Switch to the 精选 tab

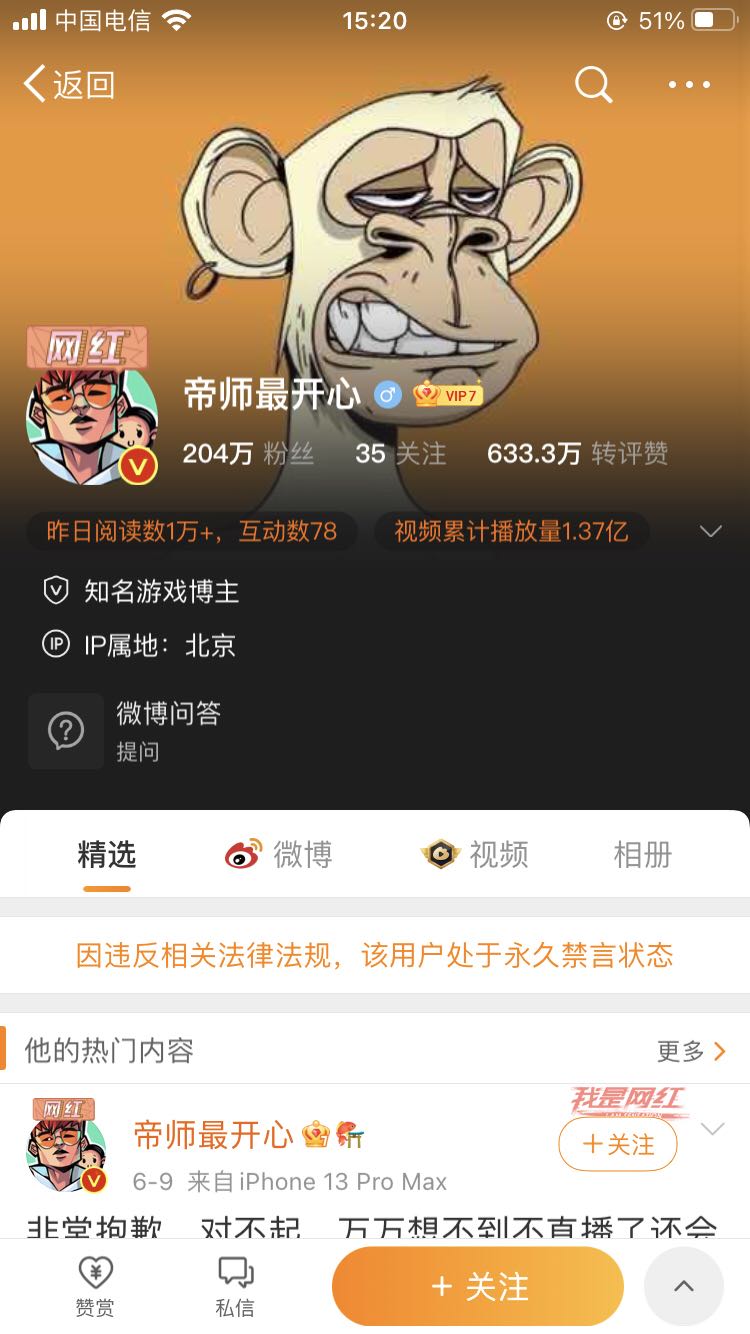pyautogui.click(x=105, y=854)
